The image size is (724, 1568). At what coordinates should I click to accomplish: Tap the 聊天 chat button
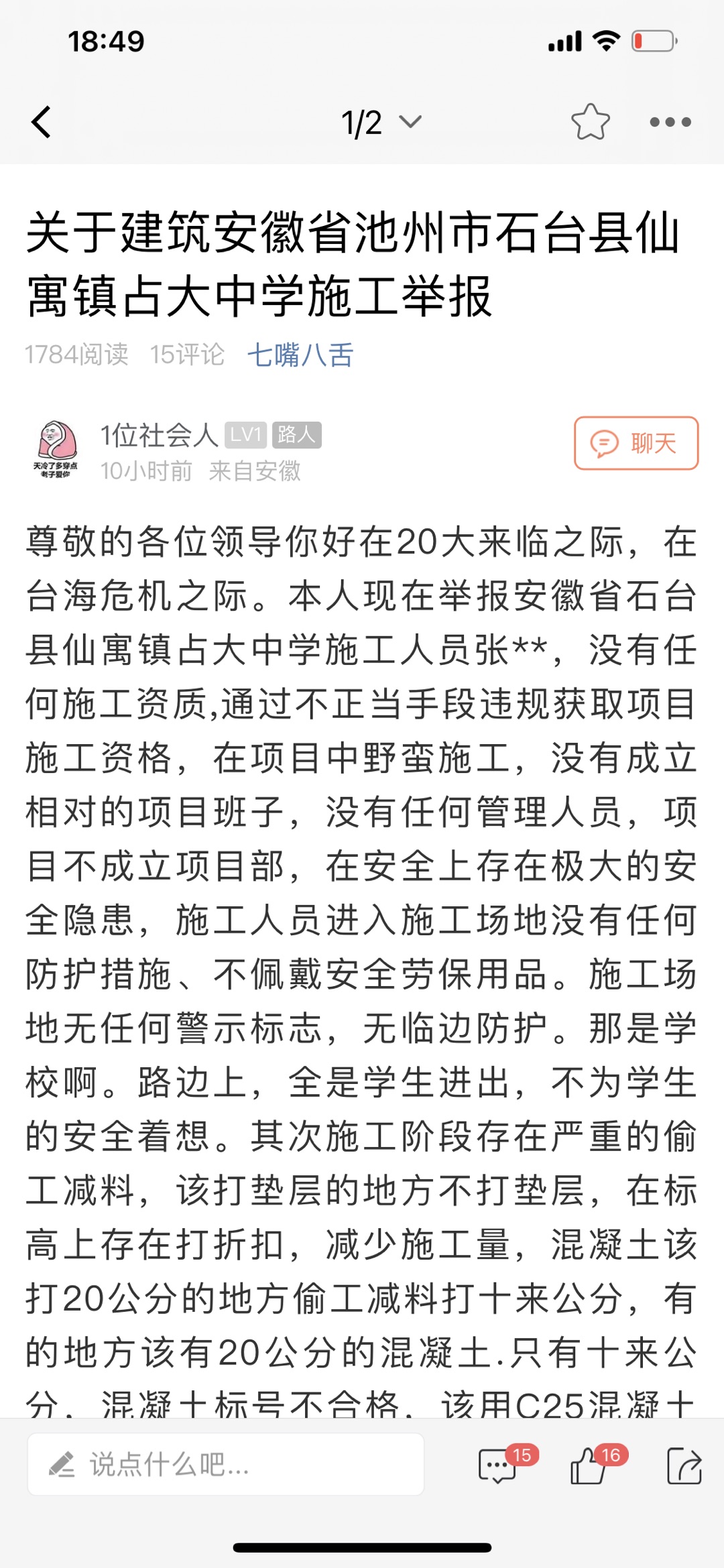(636, 443)
